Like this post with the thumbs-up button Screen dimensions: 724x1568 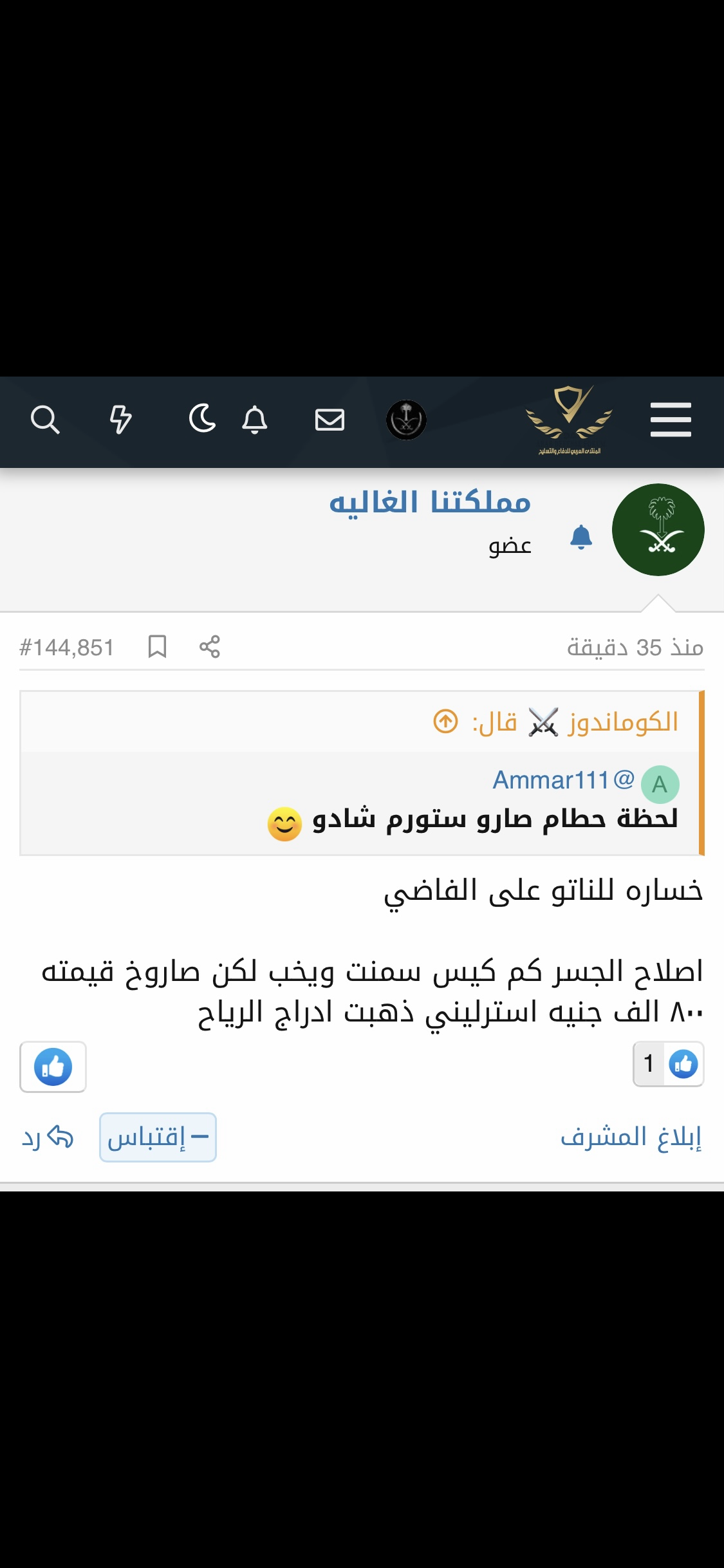(53, 1067)
